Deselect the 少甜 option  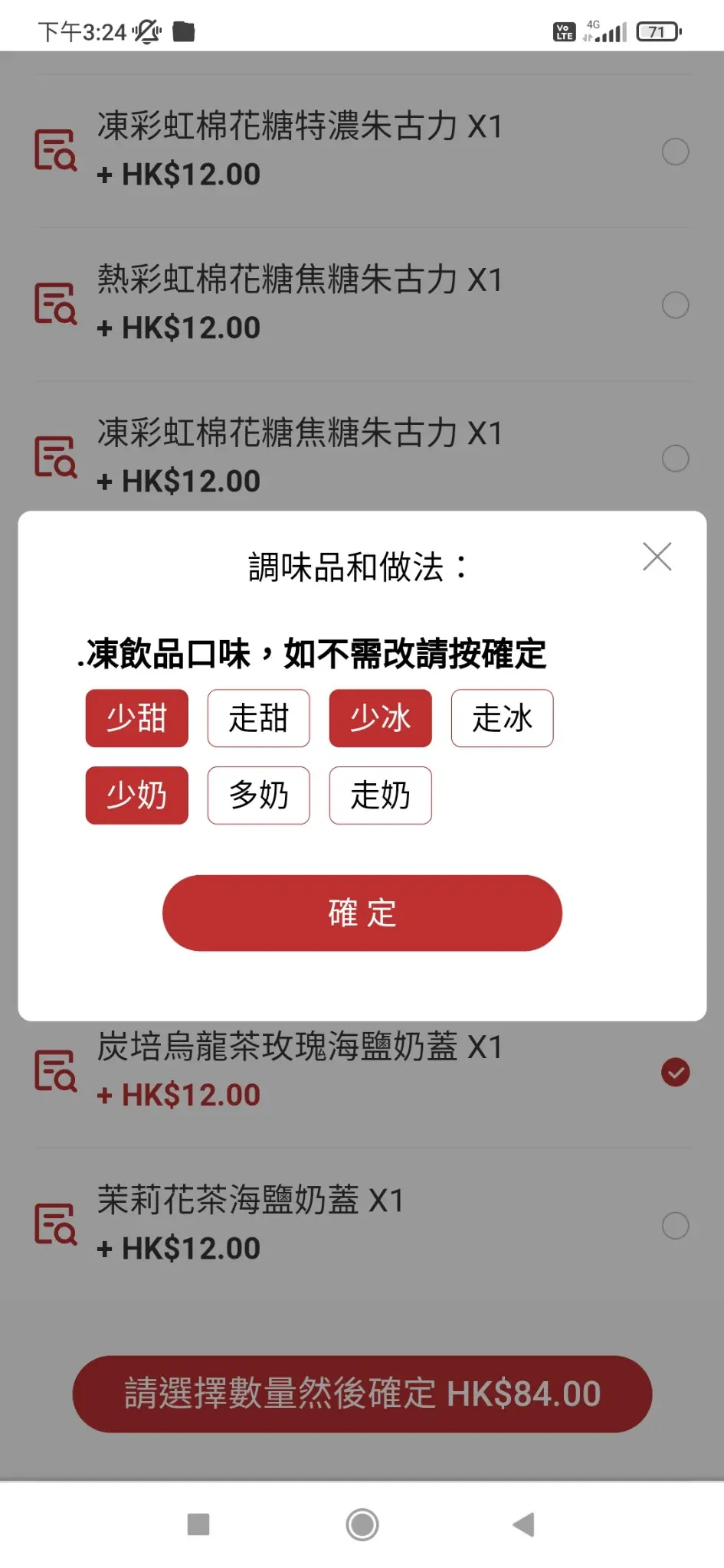click(x=136, y=718)
